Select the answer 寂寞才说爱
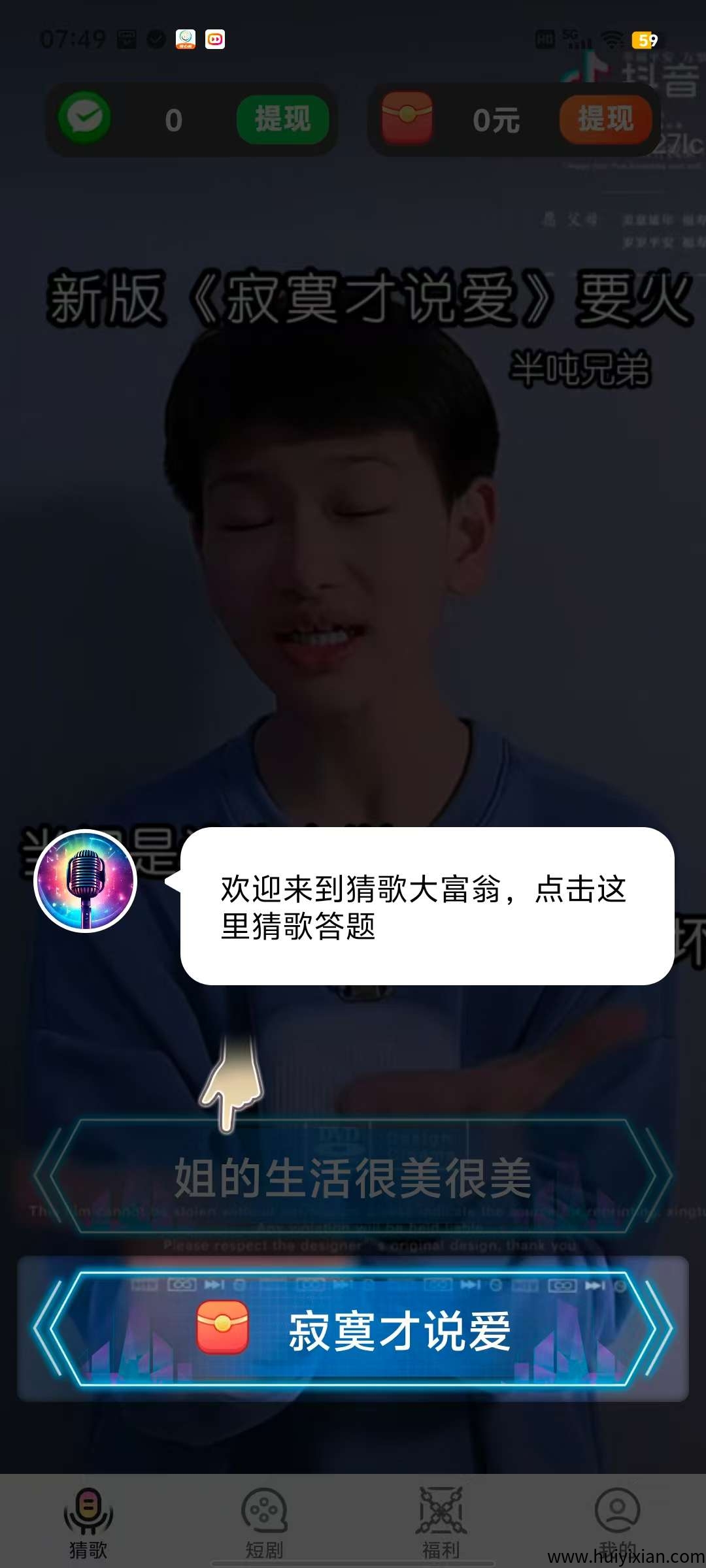 point(353,1330)
